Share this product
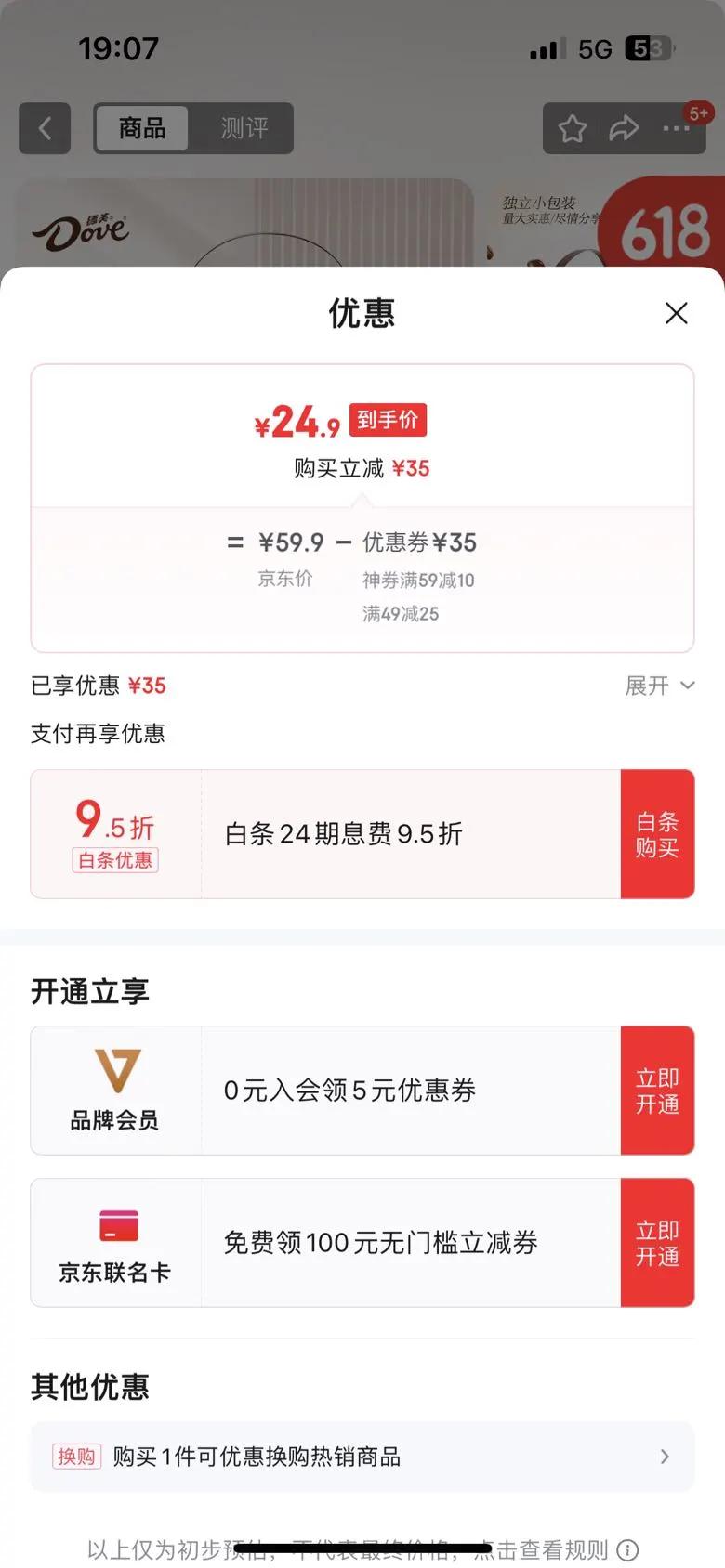 click(x=624, y=128)
